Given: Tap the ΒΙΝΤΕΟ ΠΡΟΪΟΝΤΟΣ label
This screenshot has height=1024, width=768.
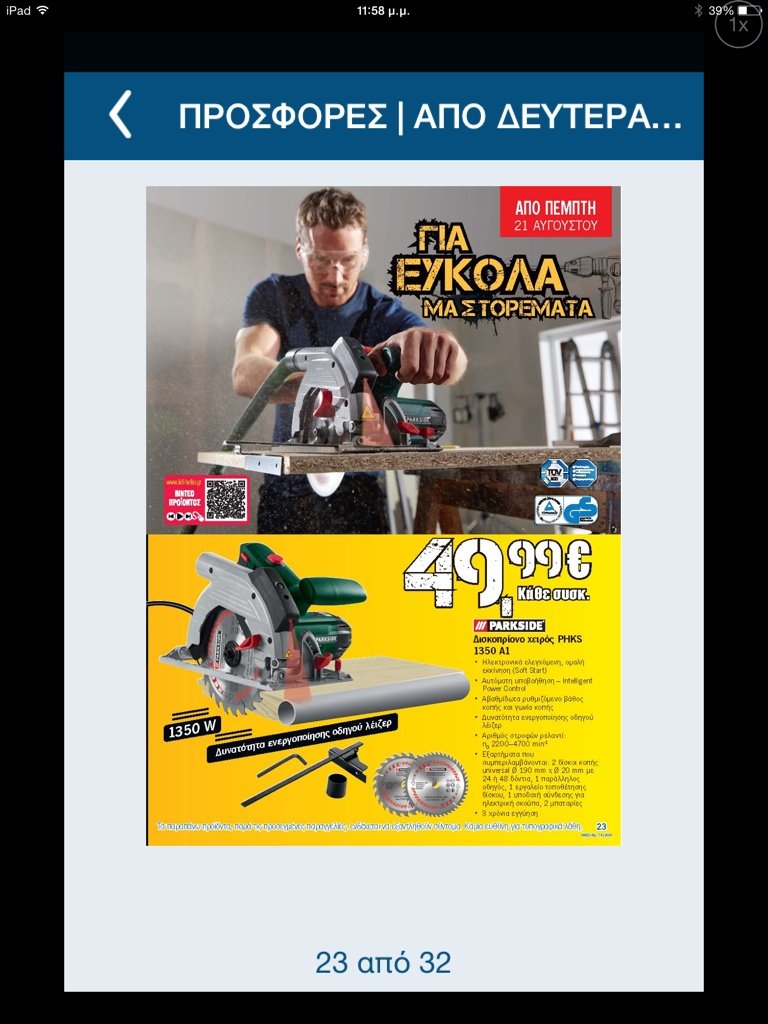Looking at the screenshot, I should 186,497.
